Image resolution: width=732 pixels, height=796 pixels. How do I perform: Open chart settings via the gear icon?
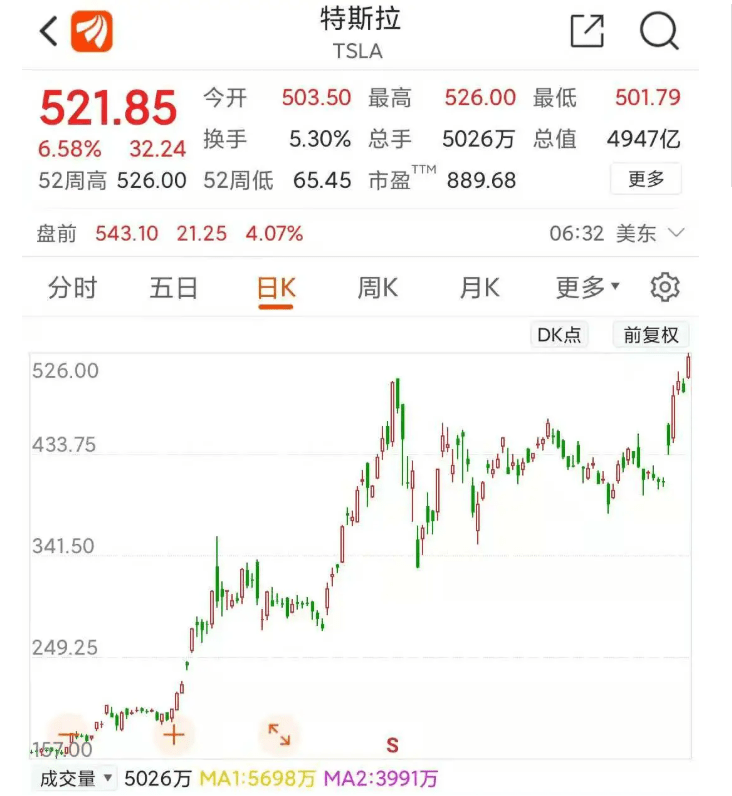[x=663, y=287]
